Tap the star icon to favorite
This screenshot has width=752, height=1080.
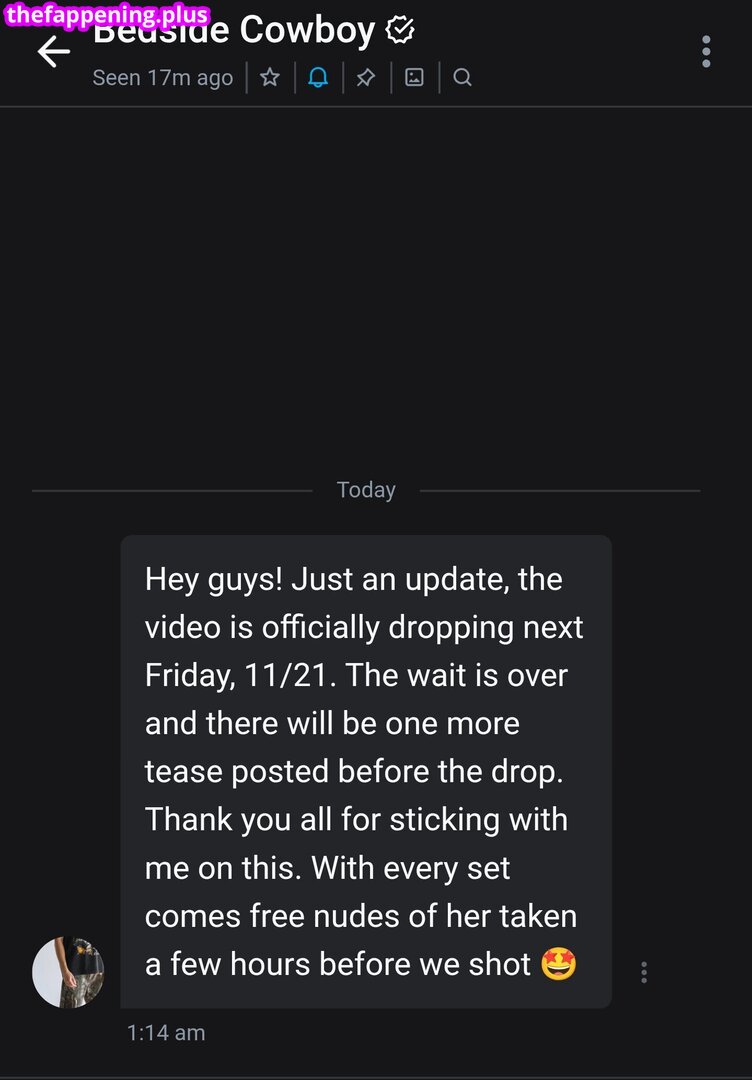[270, 77]
